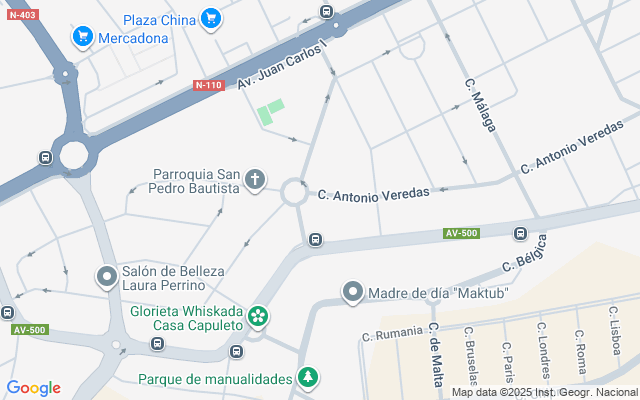Select the Madre de día "Maktub" pin
The image size is (640, 400).
(352, 293)
